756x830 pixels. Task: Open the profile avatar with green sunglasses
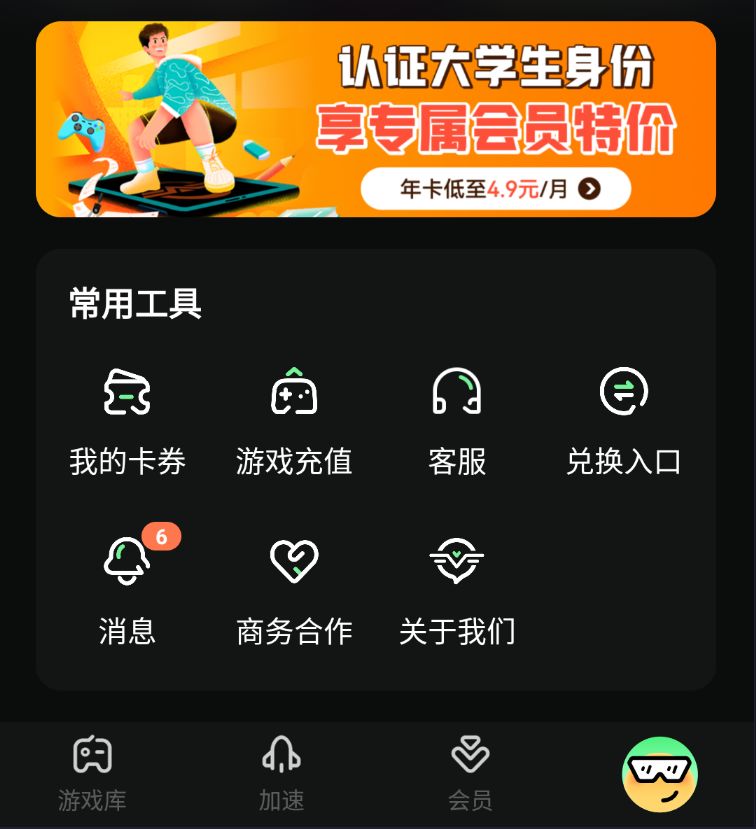tap(661, 775)
